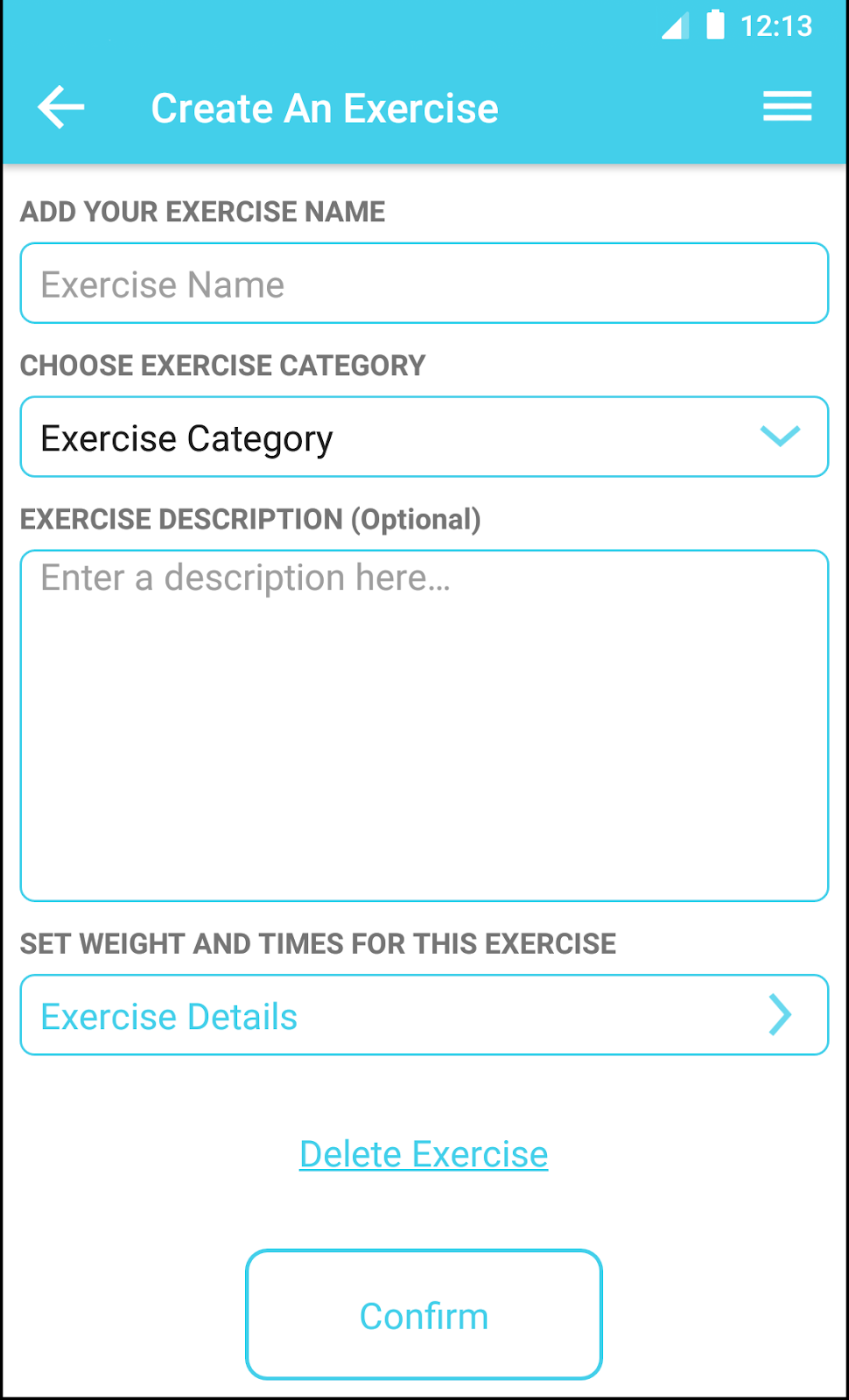Expand Exercise Details to set weight and times
This screenshot has width=849, height=1400.
click(424, 1015)
